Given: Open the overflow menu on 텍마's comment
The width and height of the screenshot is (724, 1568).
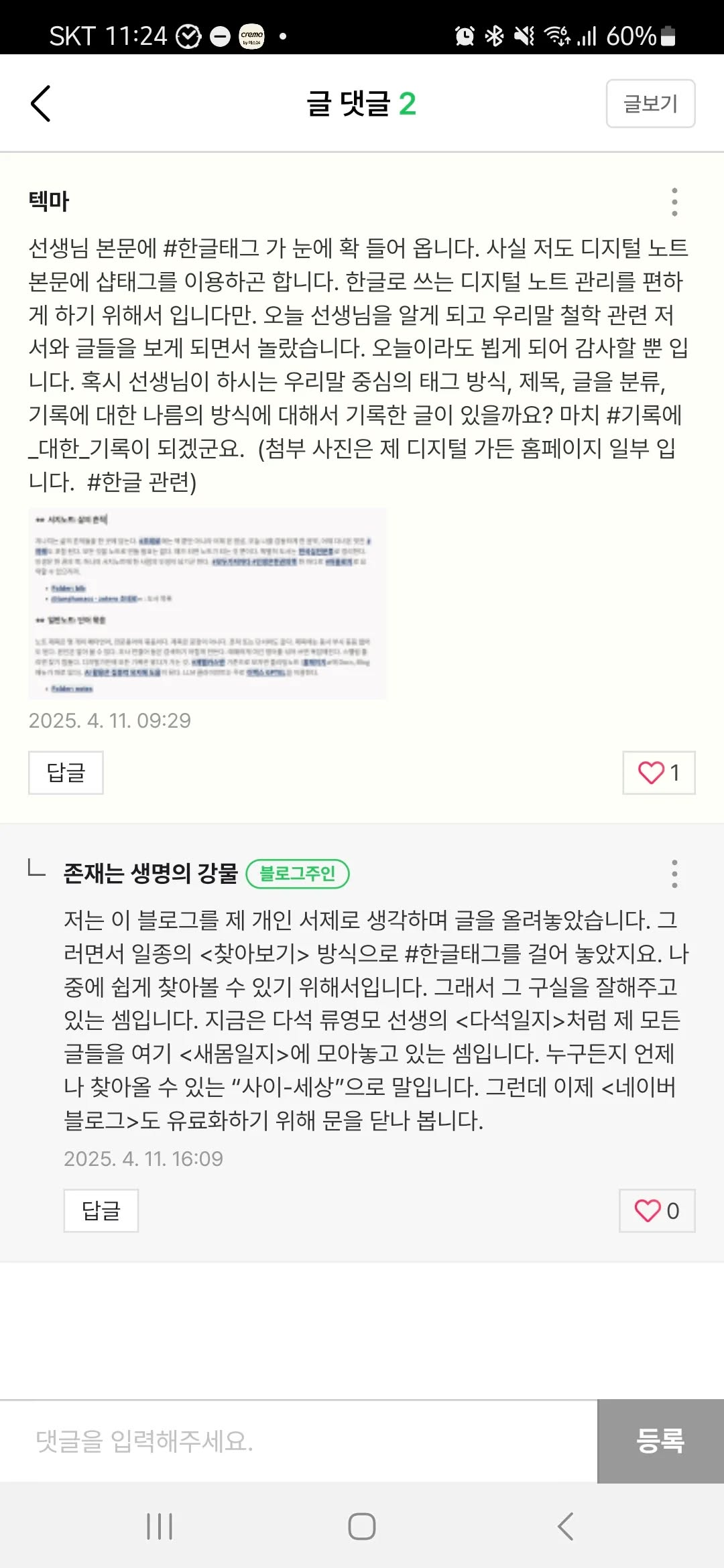Looking at the screenshot, I should click(x=674, y=202).
